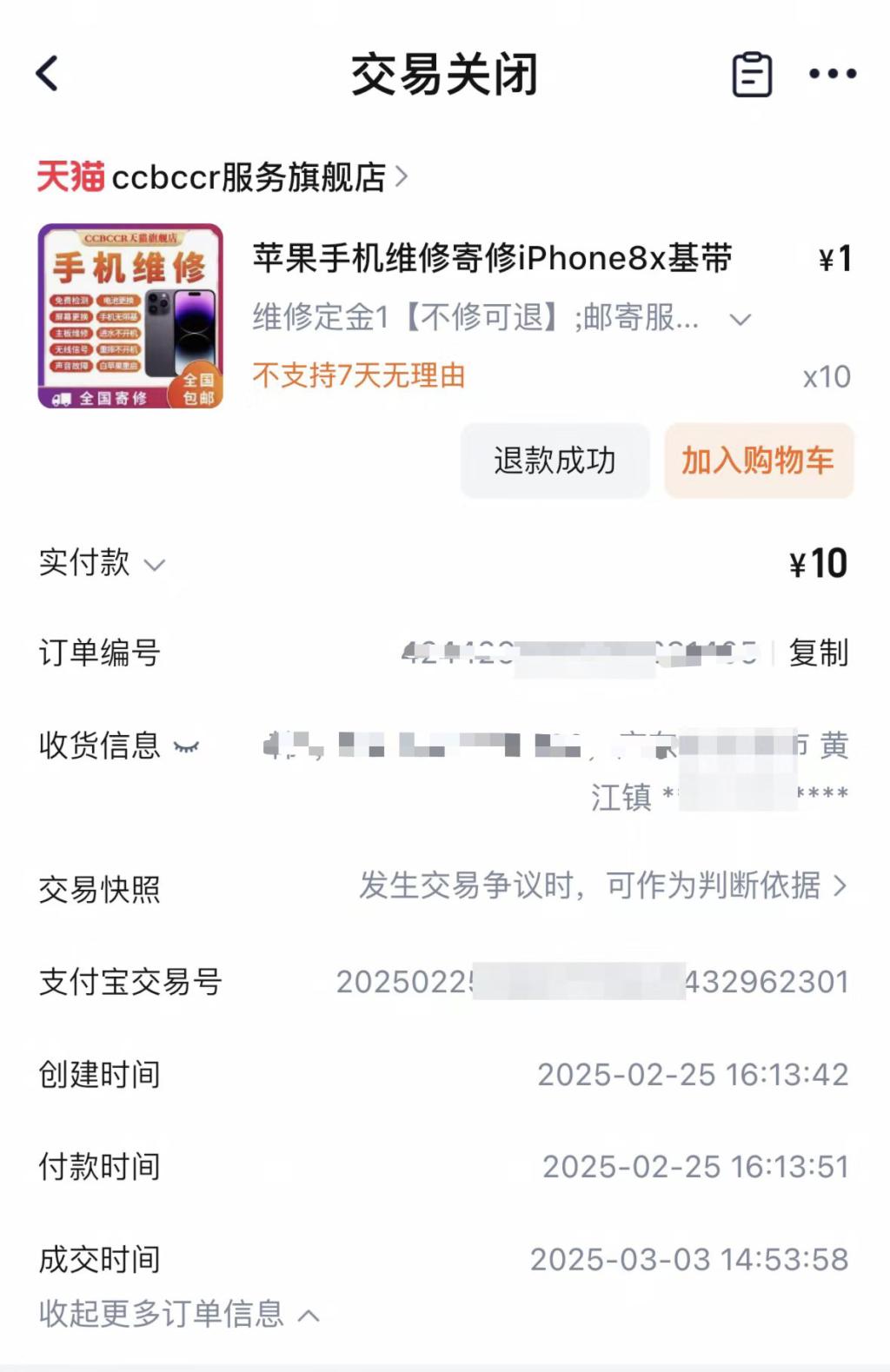Add the item via 加入购物车
The height and width of the screenshot is (1372, 890).
[758, 461]
